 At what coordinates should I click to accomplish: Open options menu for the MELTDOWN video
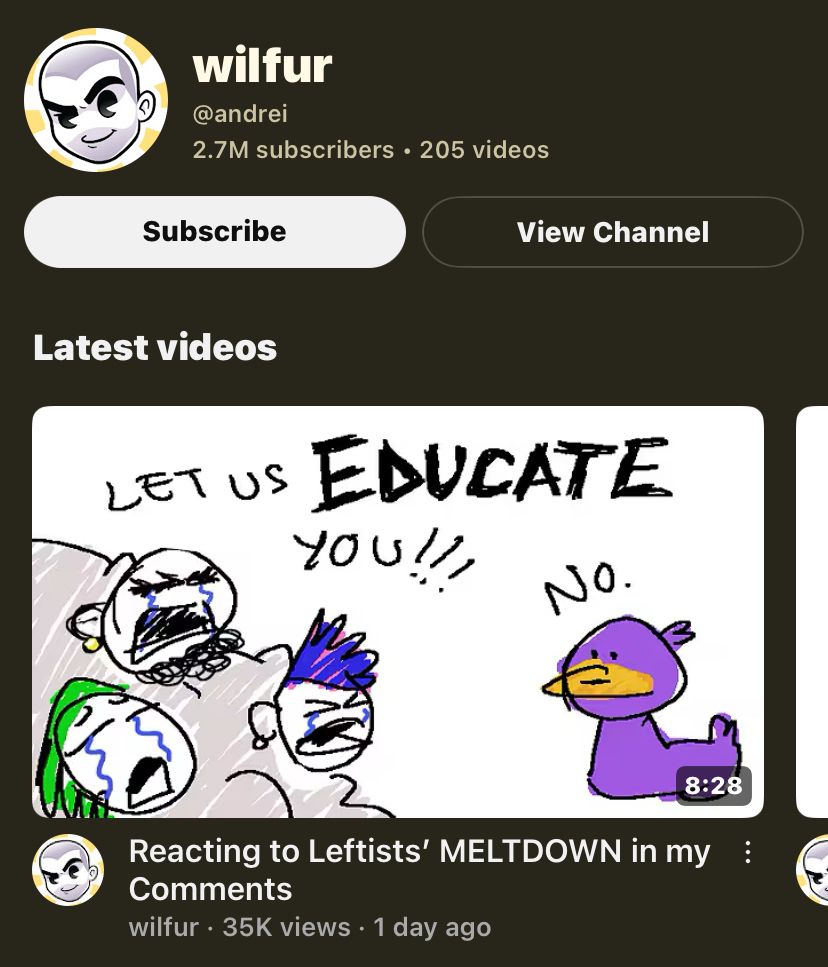pyautogui.click(x=746, y=853)
